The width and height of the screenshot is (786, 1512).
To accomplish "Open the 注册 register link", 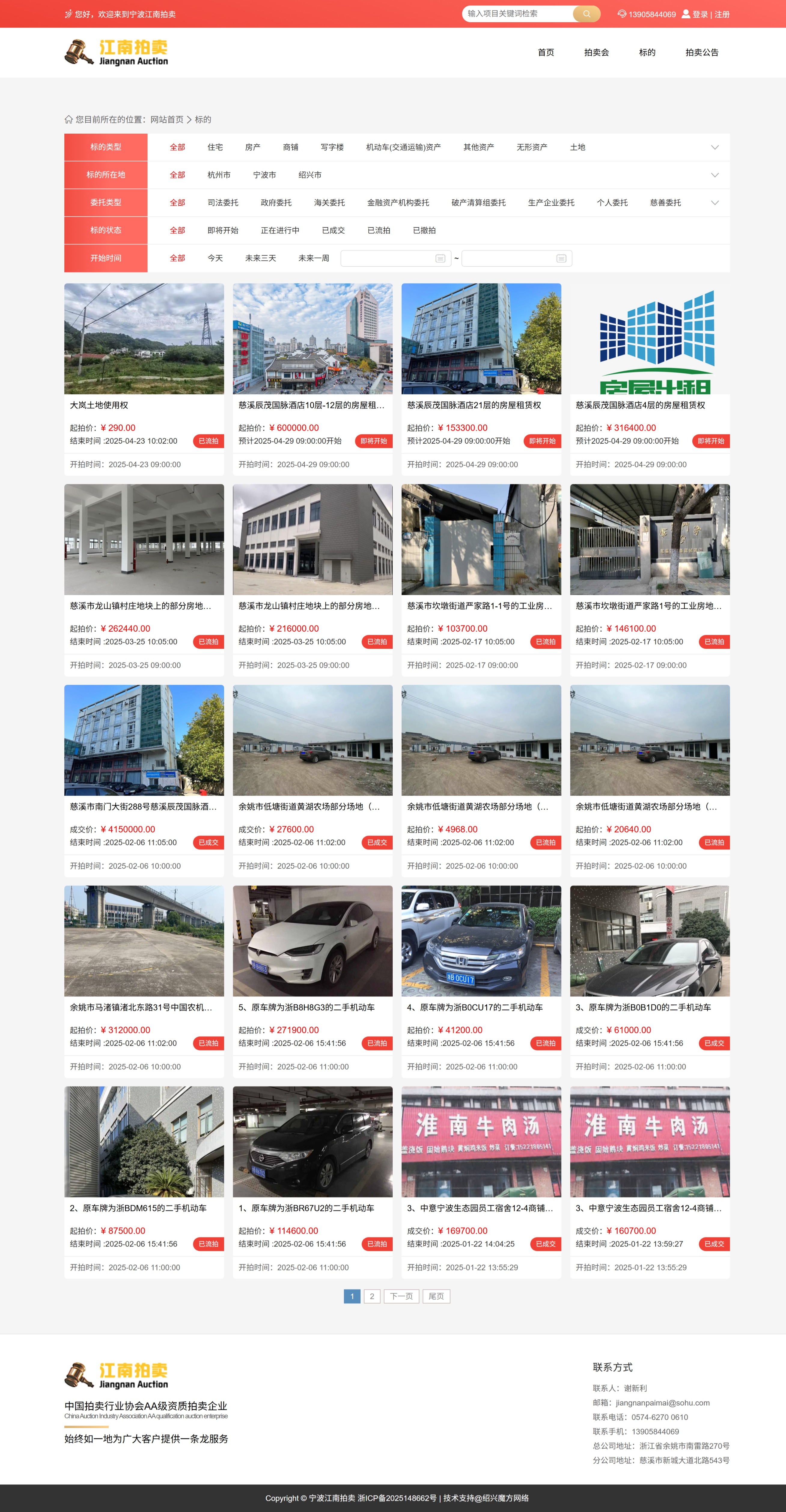I will coord(722,14).
